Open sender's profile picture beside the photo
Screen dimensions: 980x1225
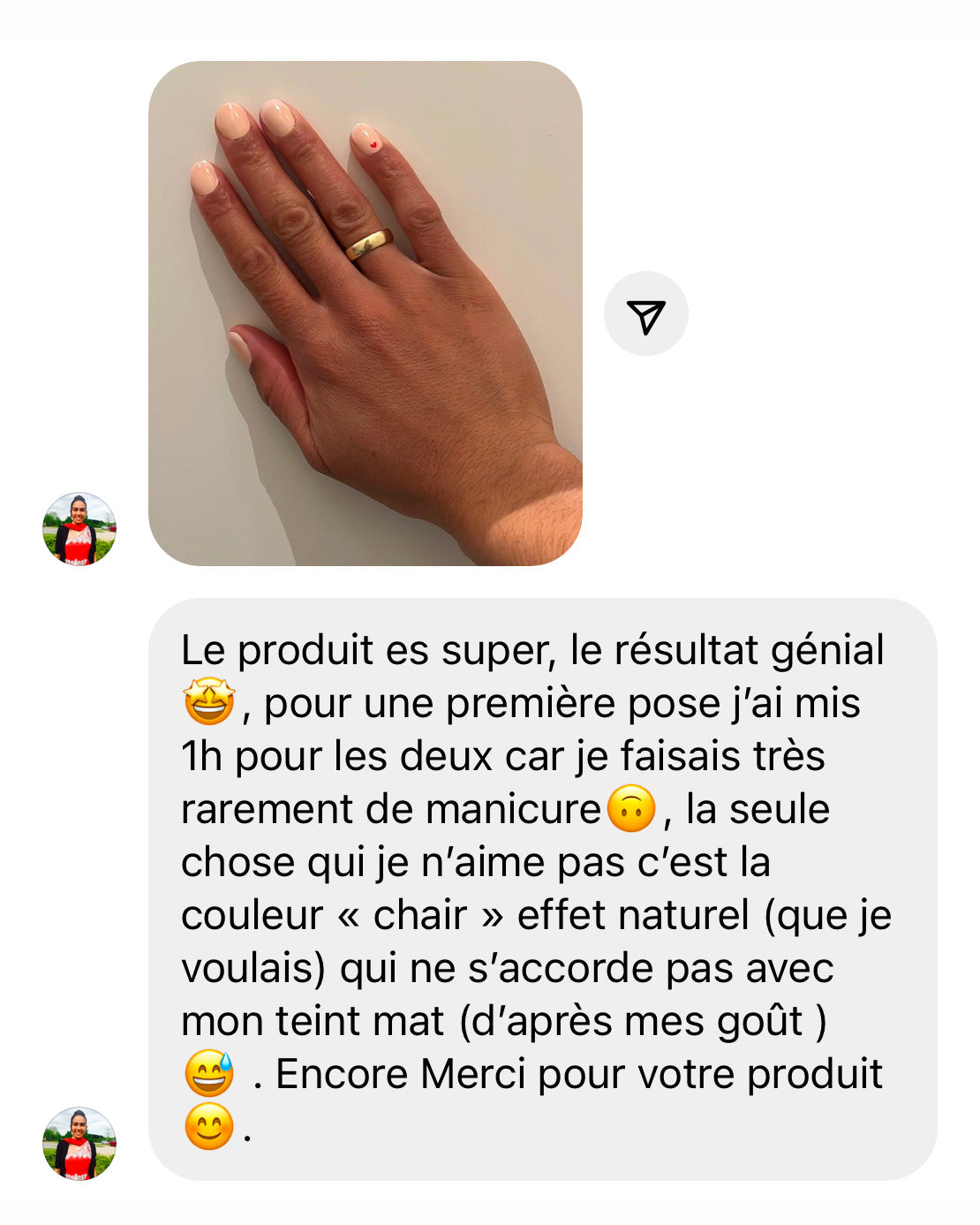coord(79,529)
